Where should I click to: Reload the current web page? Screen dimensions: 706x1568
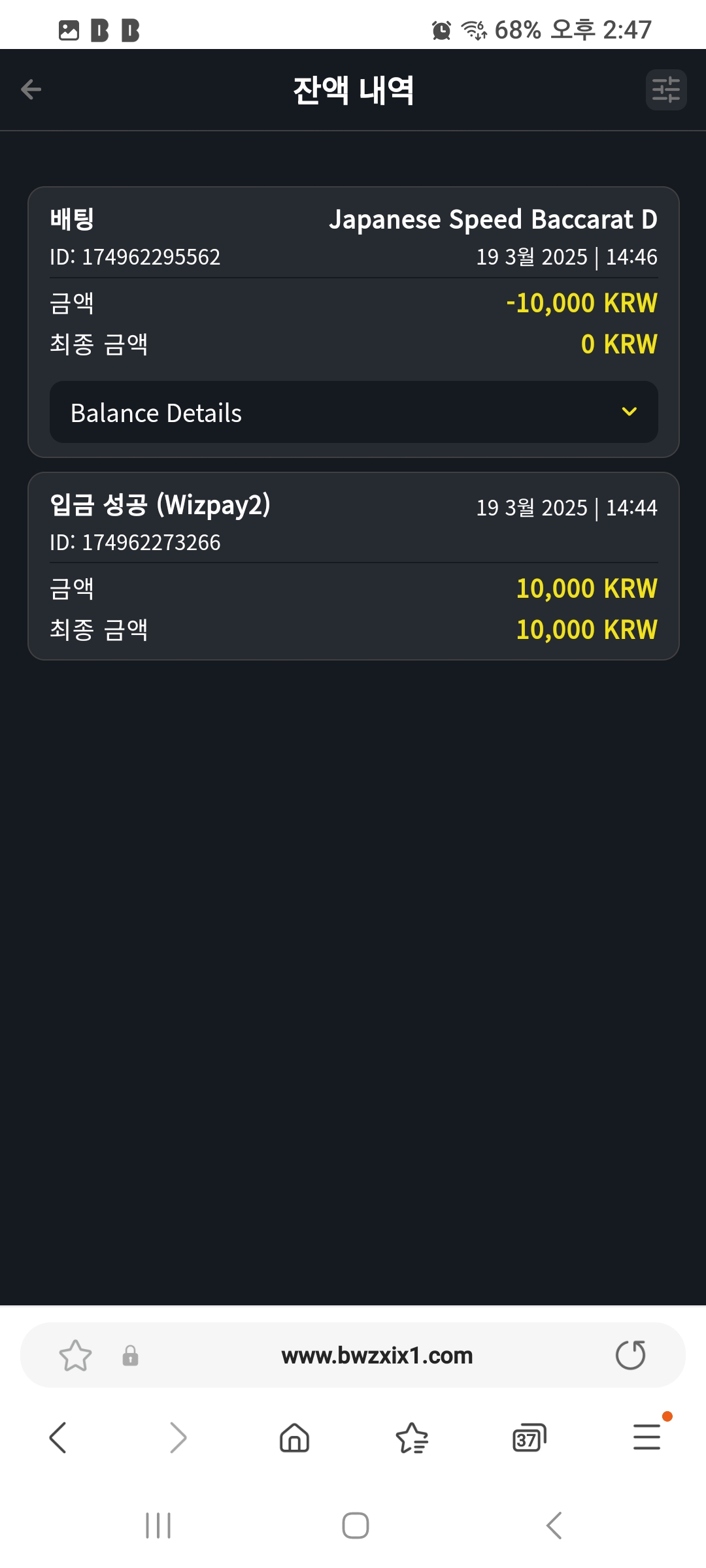(x=630, y=1355)
